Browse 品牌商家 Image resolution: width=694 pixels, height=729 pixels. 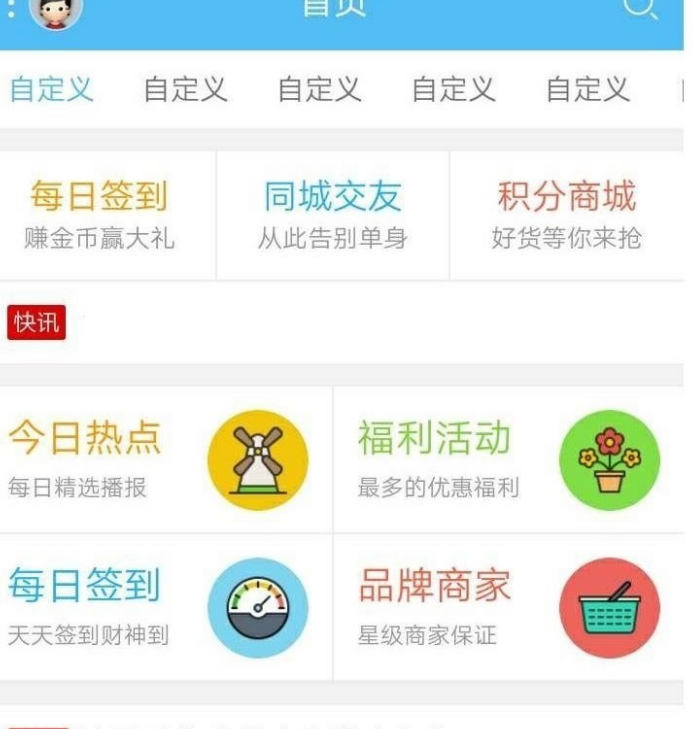click(x=508, y=607)
